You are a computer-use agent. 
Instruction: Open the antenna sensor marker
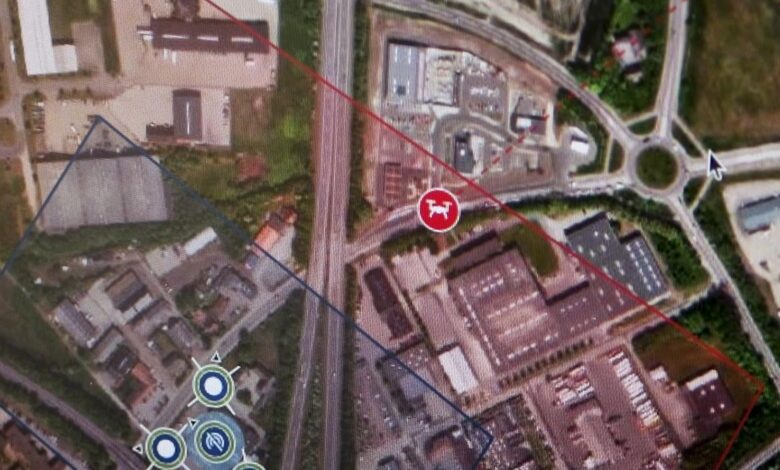213,439
